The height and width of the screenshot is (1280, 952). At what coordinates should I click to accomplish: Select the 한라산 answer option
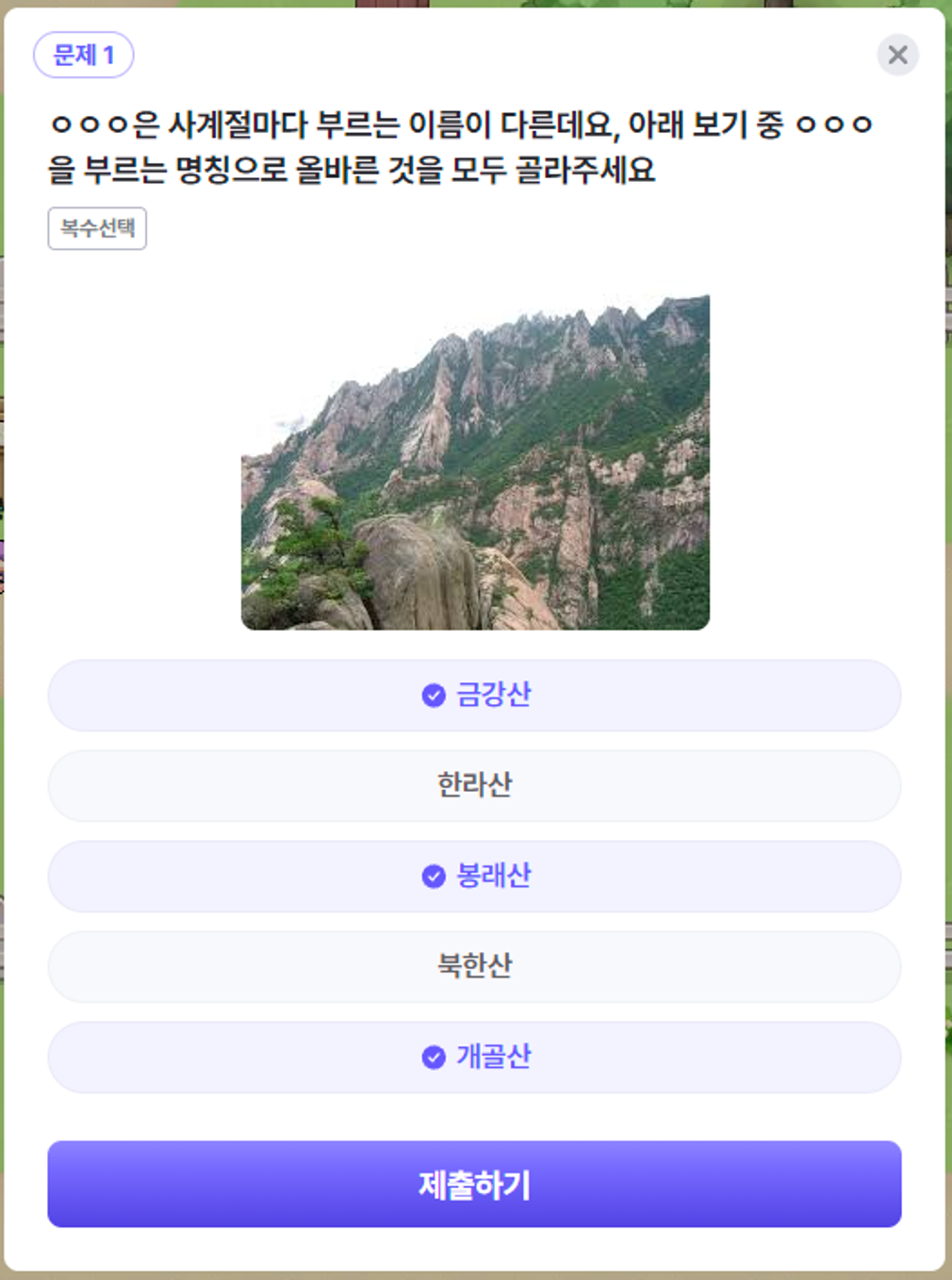pos(474,785)
